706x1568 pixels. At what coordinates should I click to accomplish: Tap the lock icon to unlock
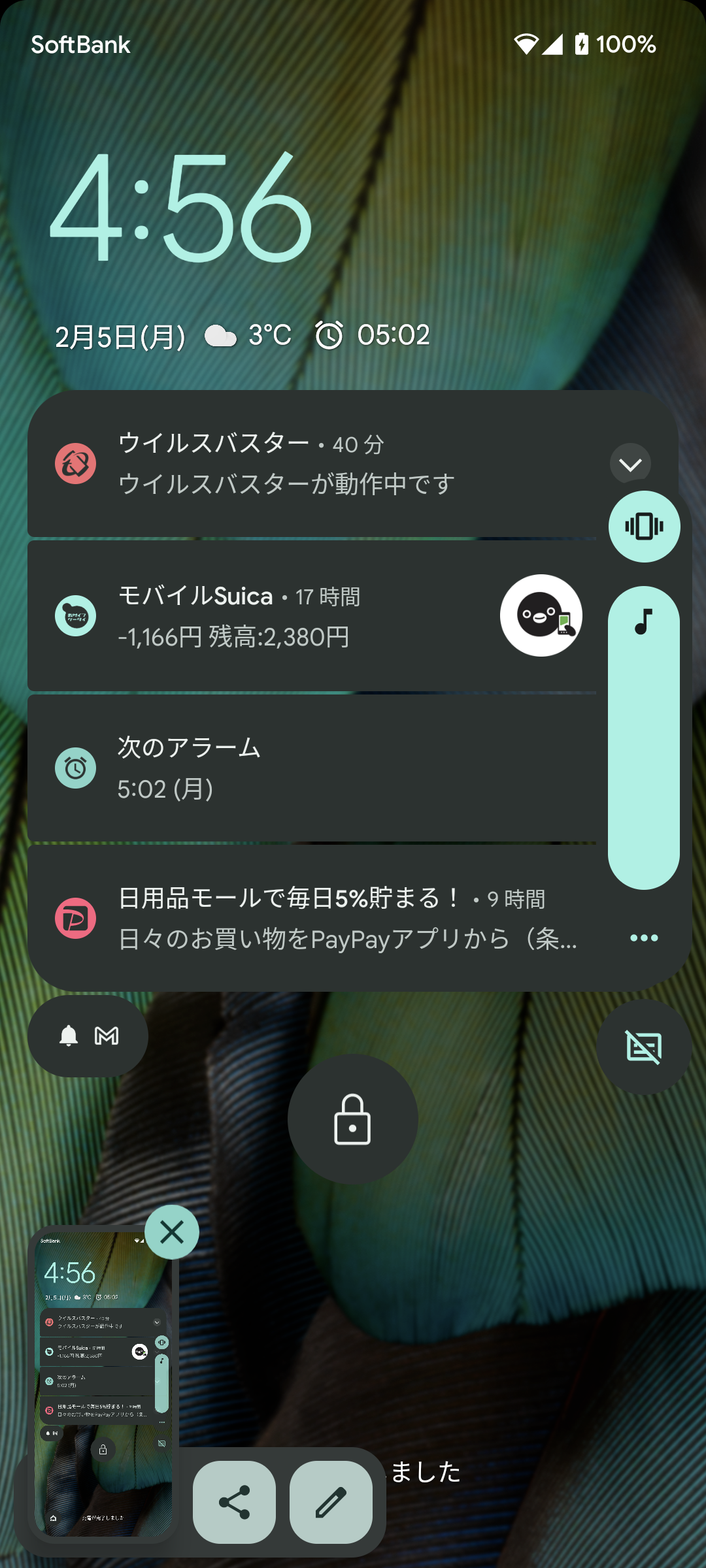click(x=352, y=1119)
